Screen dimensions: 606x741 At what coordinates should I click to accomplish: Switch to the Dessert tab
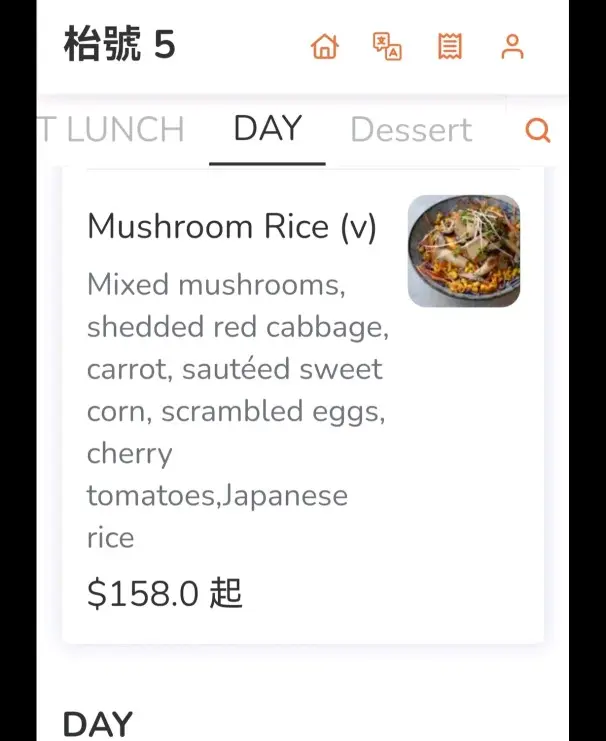(411, 130)
